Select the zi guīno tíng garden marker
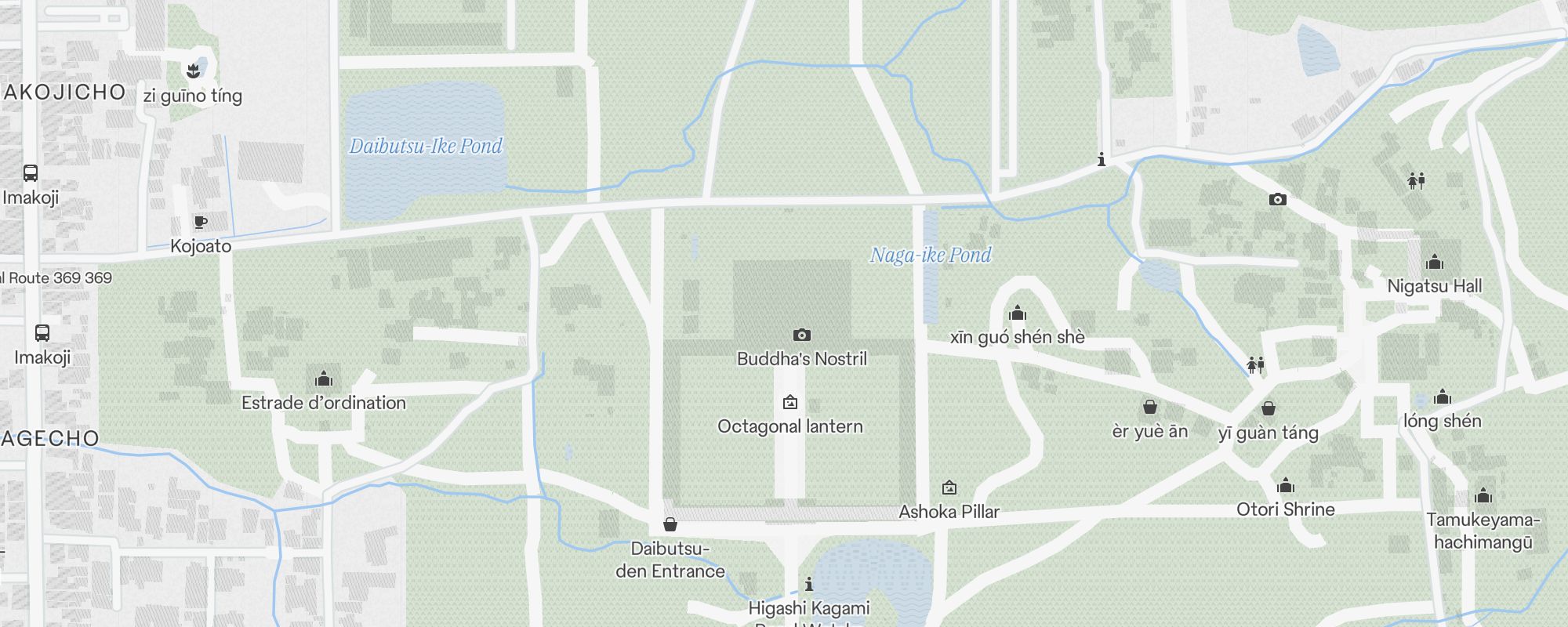 (x=193, y=71)
